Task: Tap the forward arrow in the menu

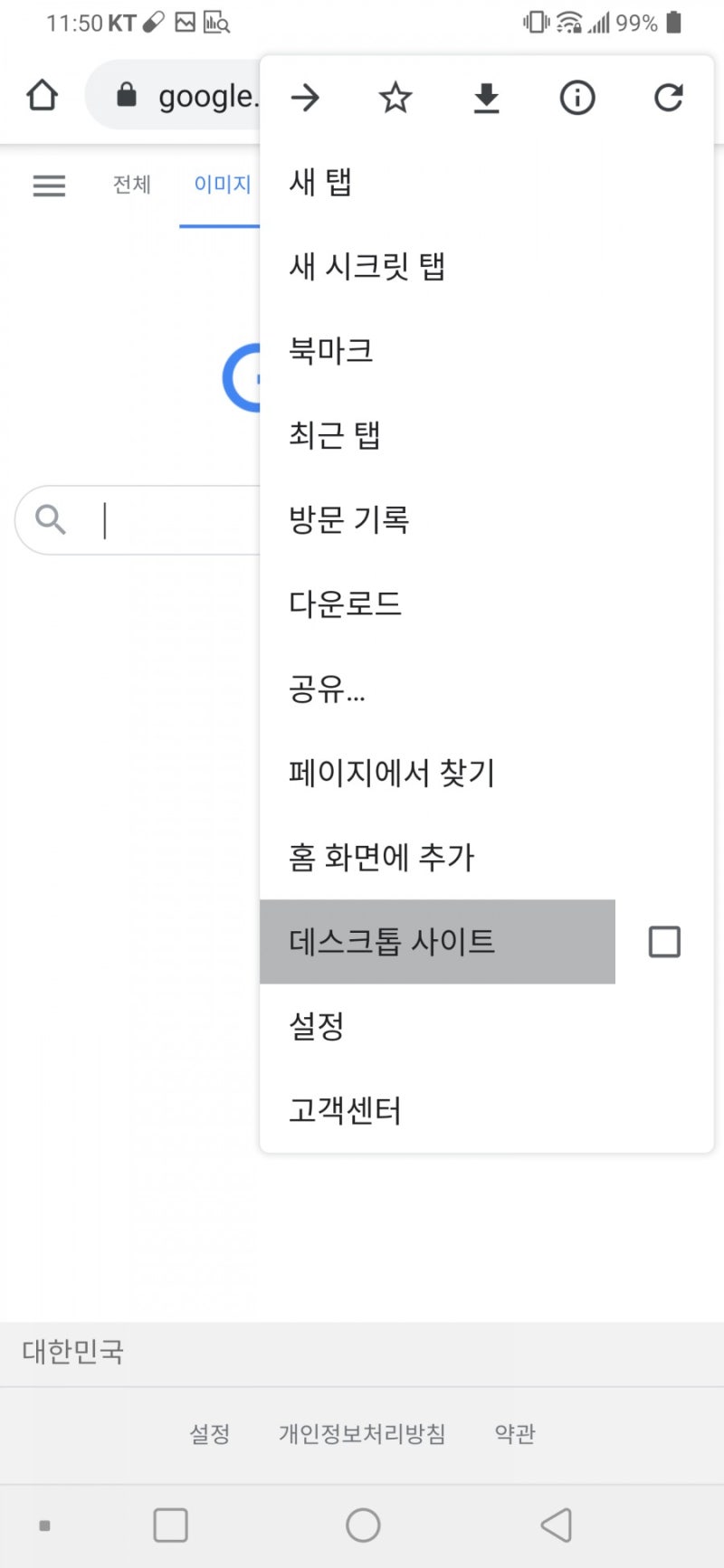Action: pos(306,98)
